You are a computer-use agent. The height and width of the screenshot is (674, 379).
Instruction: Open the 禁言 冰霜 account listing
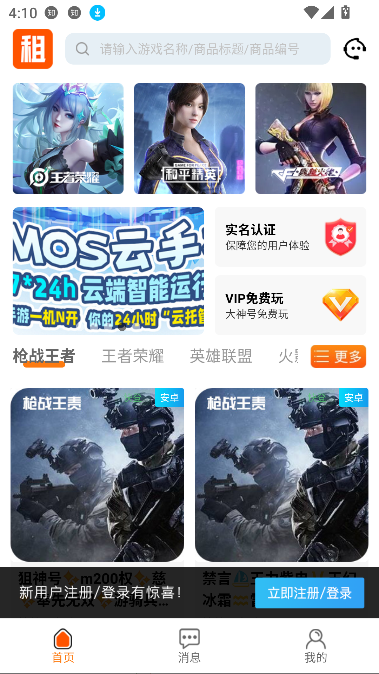point(281,477)
